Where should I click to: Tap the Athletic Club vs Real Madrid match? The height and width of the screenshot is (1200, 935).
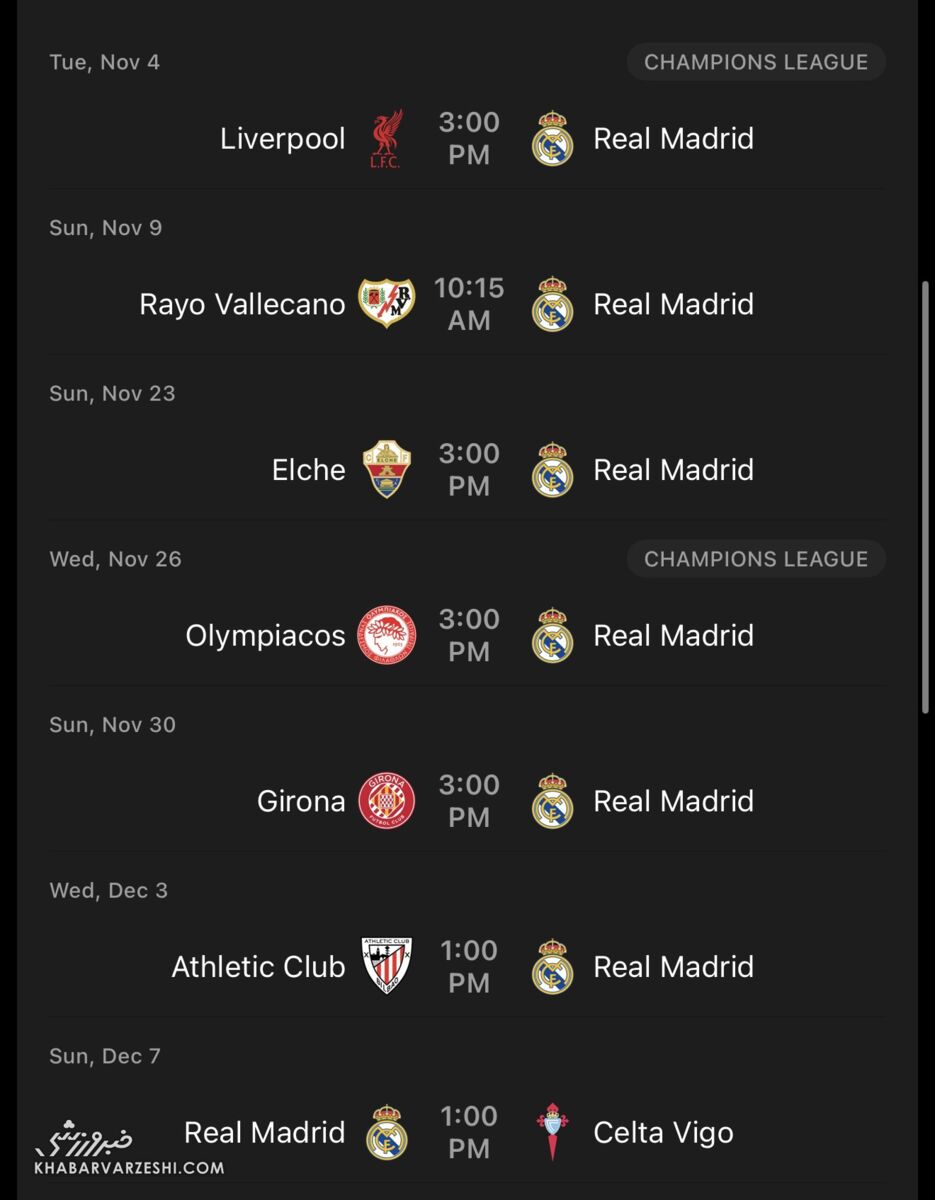click(468, 967)
